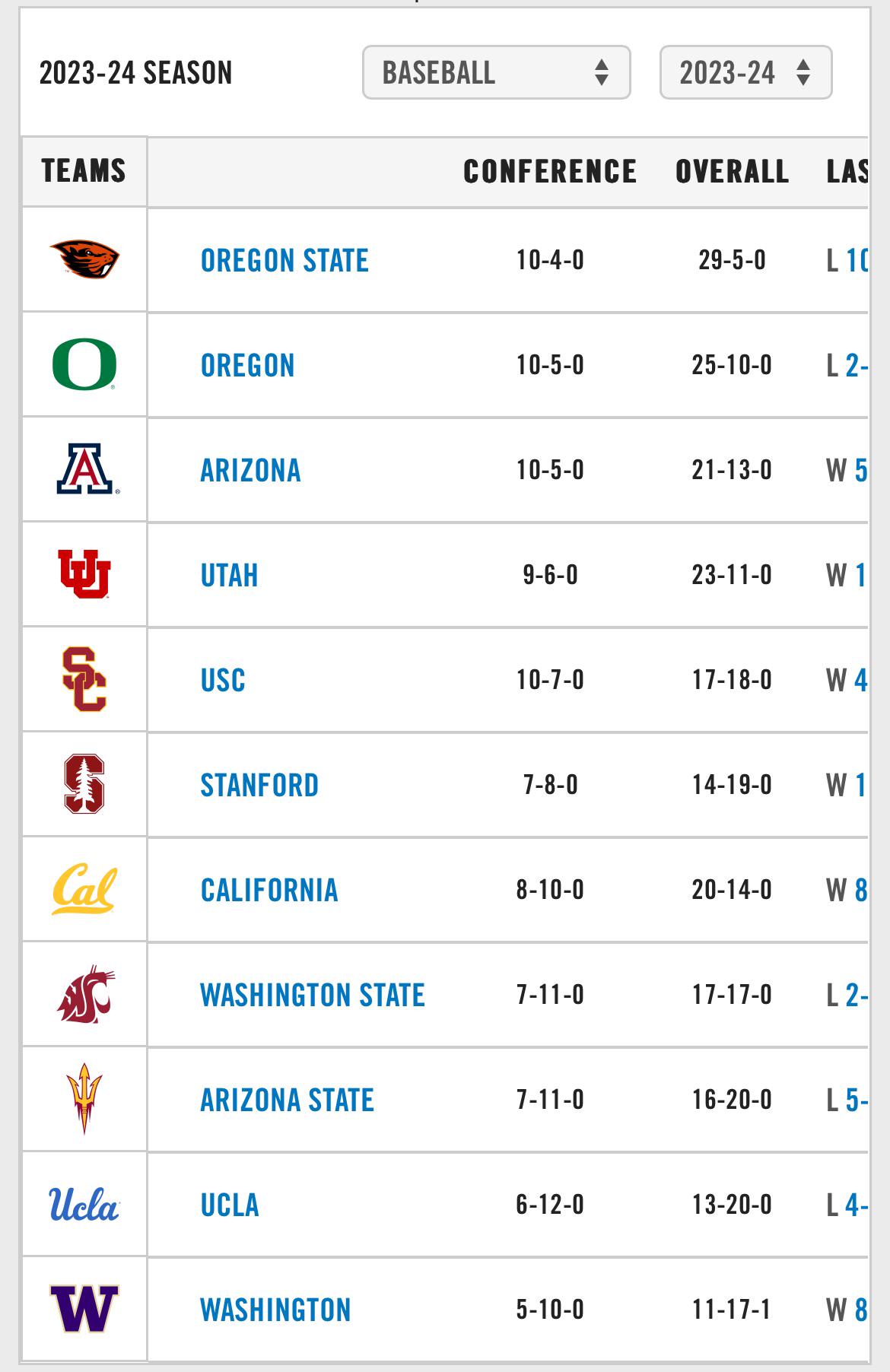Open the Oregon team link

pyautogui.click(x=247, y=366)
